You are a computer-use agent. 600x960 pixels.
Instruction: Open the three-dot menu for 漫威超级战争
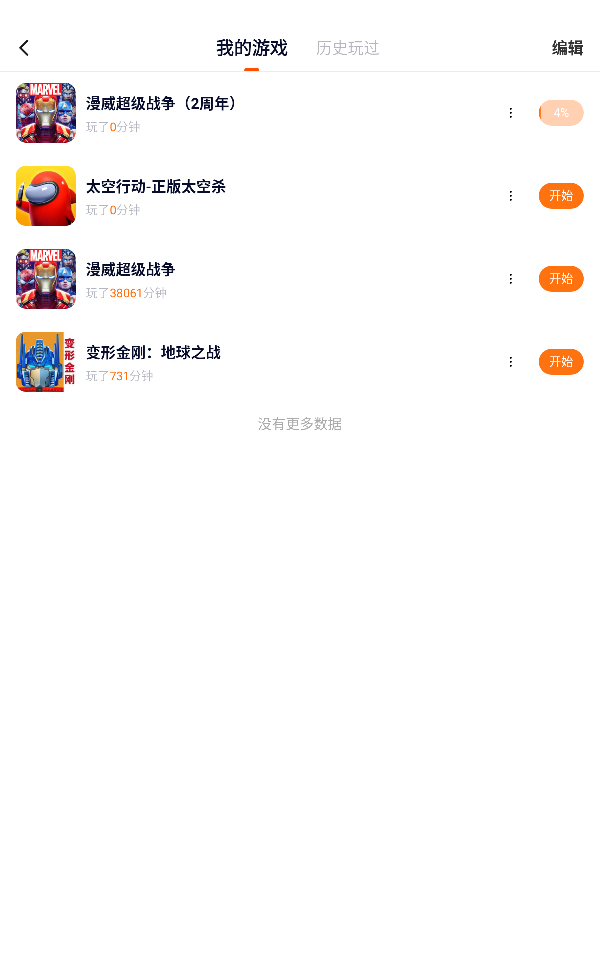[x=511, y=279]
